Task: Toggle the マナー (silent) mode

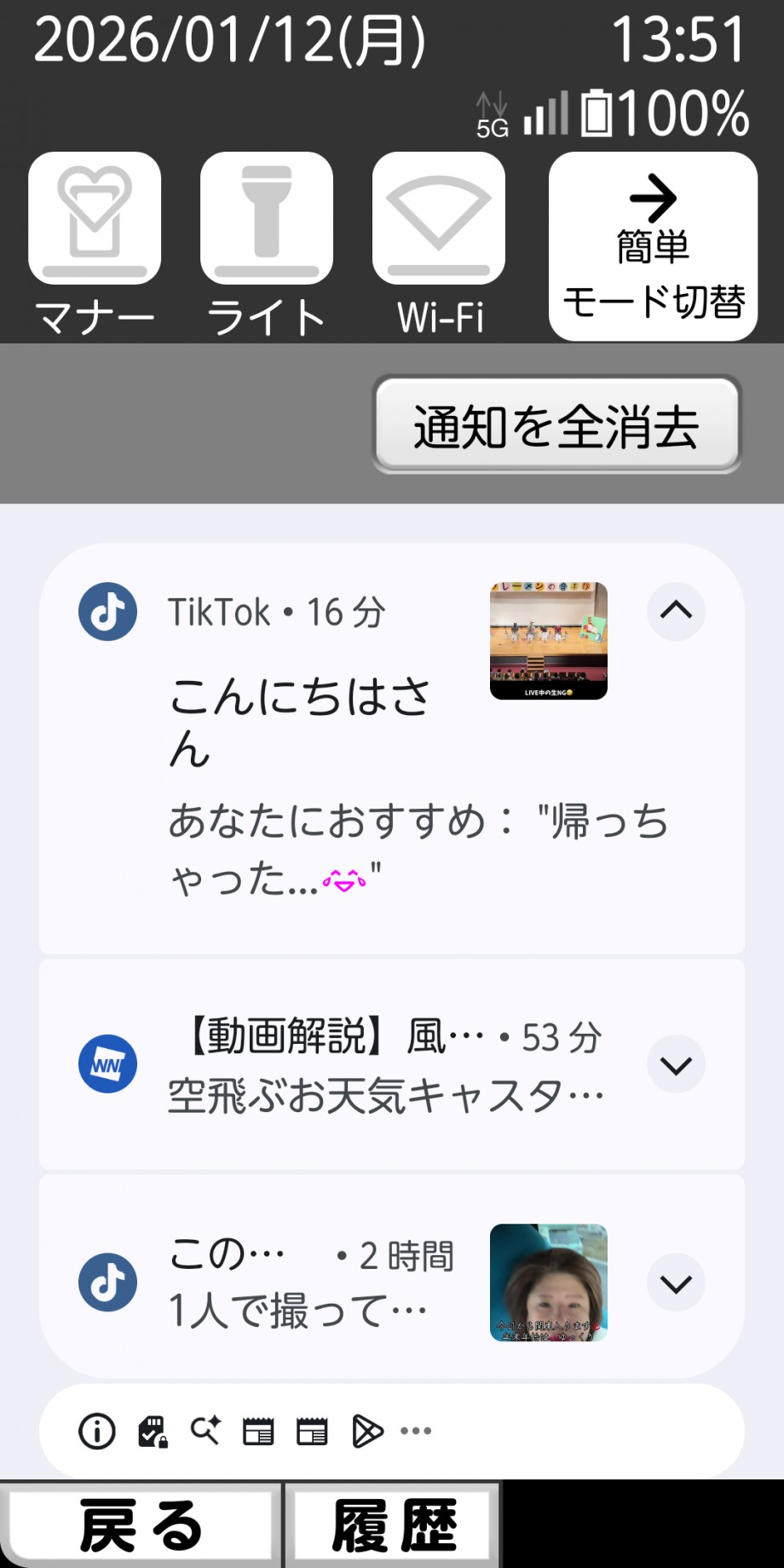Action: tap(95, 219)
